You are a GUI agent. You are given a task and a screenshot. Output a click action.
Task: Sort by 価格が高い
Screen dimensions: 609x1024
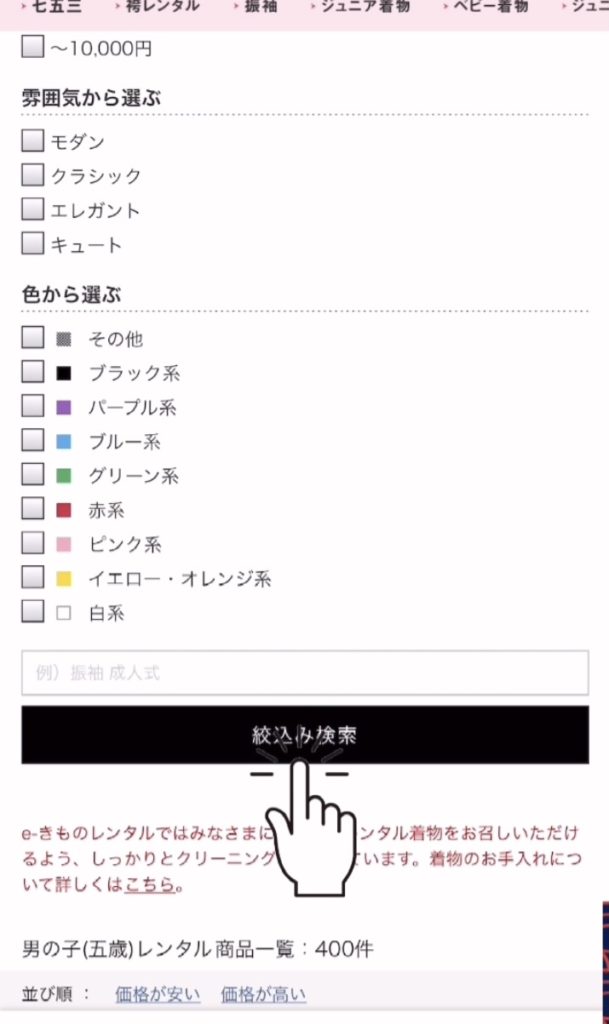(x=263, y=994)
